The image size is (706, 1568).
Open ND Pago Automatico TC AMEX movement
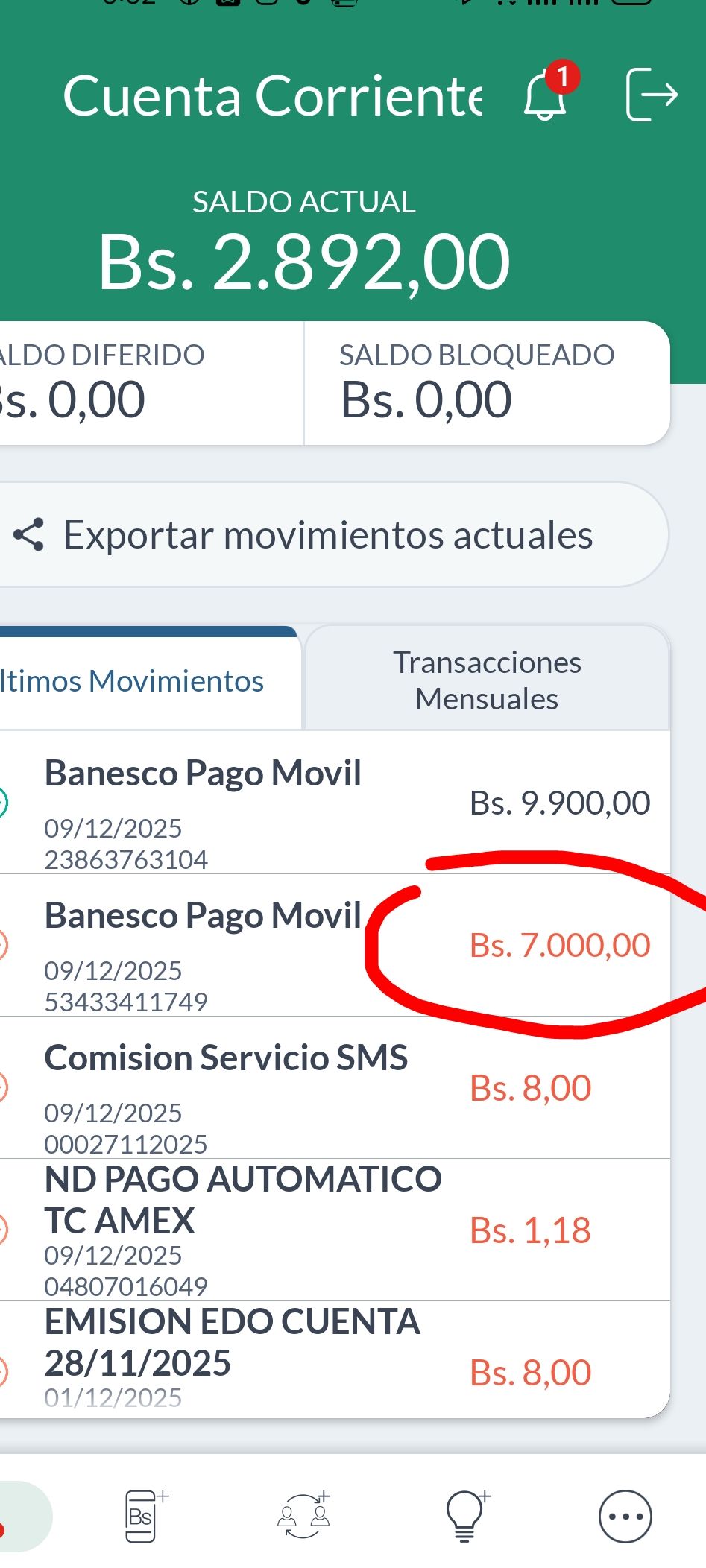tap(335, 1230)
